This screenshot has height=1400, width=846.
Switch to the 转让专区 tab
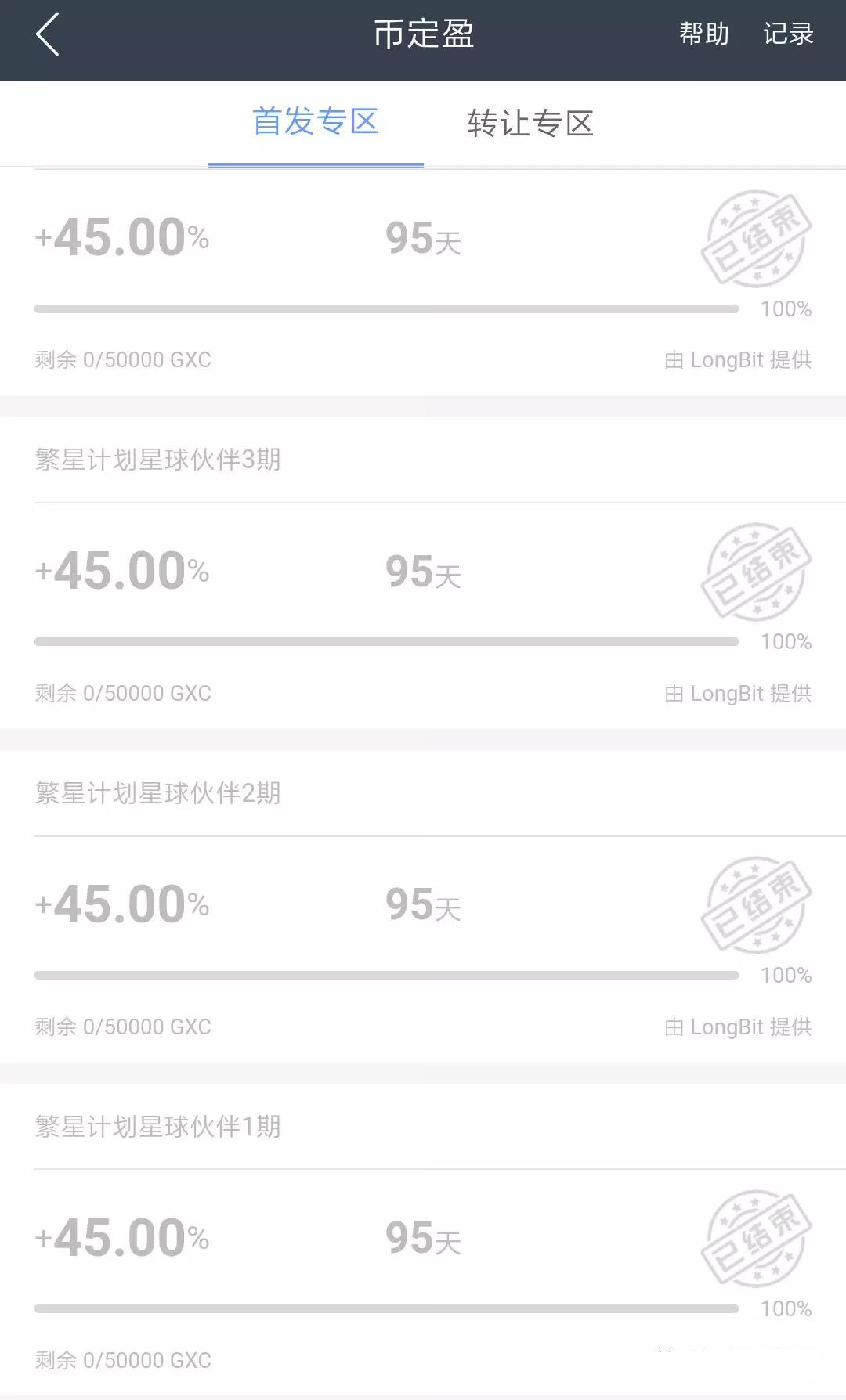(530, 124)
